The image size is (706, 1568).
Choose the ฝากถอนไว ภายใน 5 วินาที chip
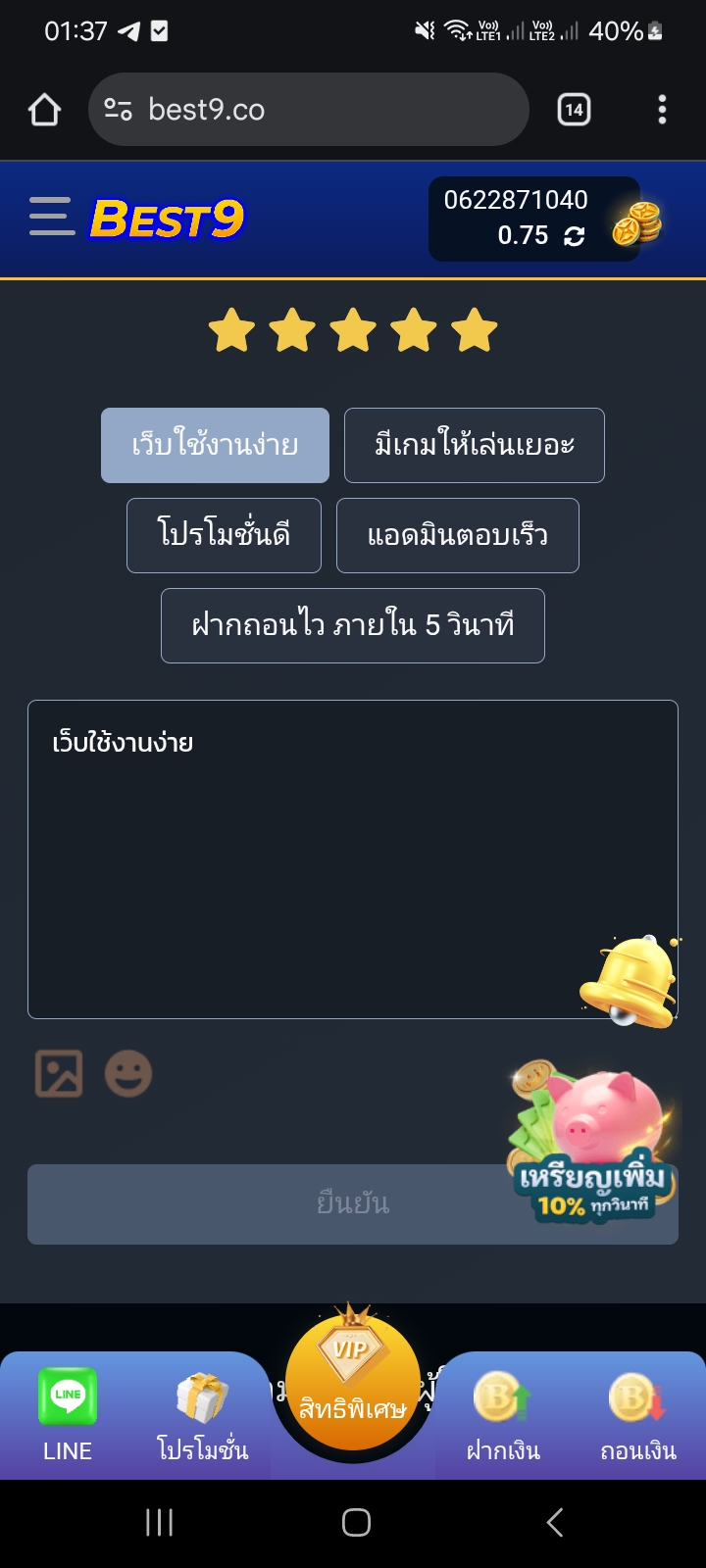click(352, 625)
